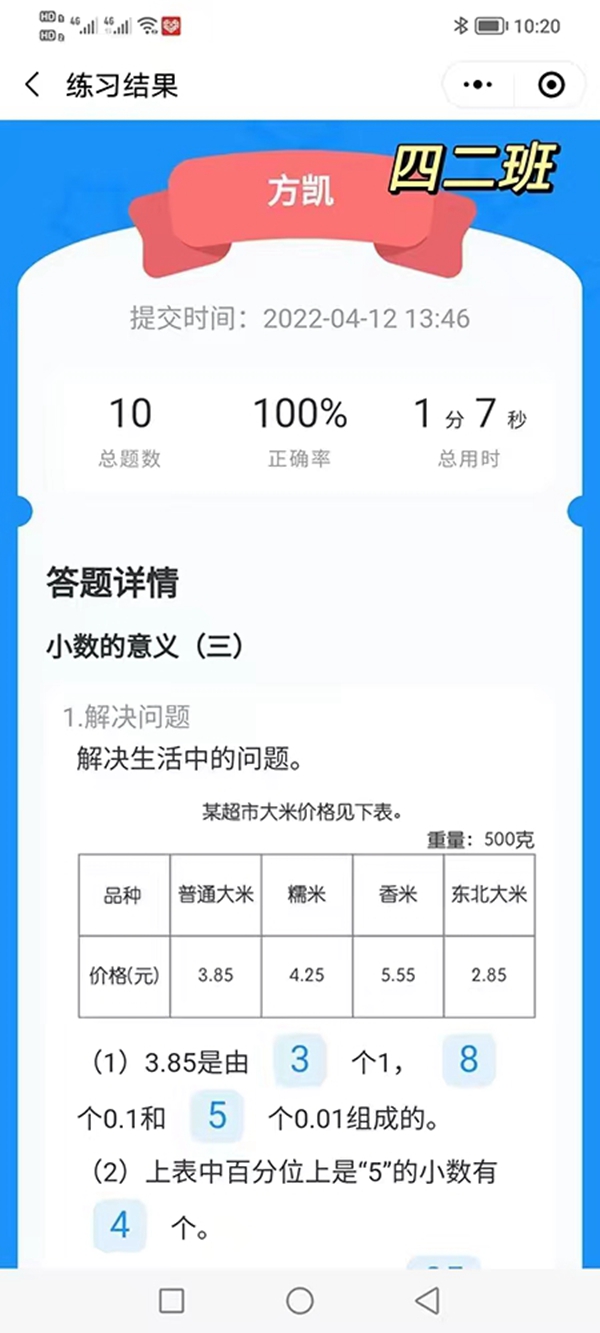Close the mini program with the circle icon
The height and width of the screenshot is (1333, 600).
point(551,85)
